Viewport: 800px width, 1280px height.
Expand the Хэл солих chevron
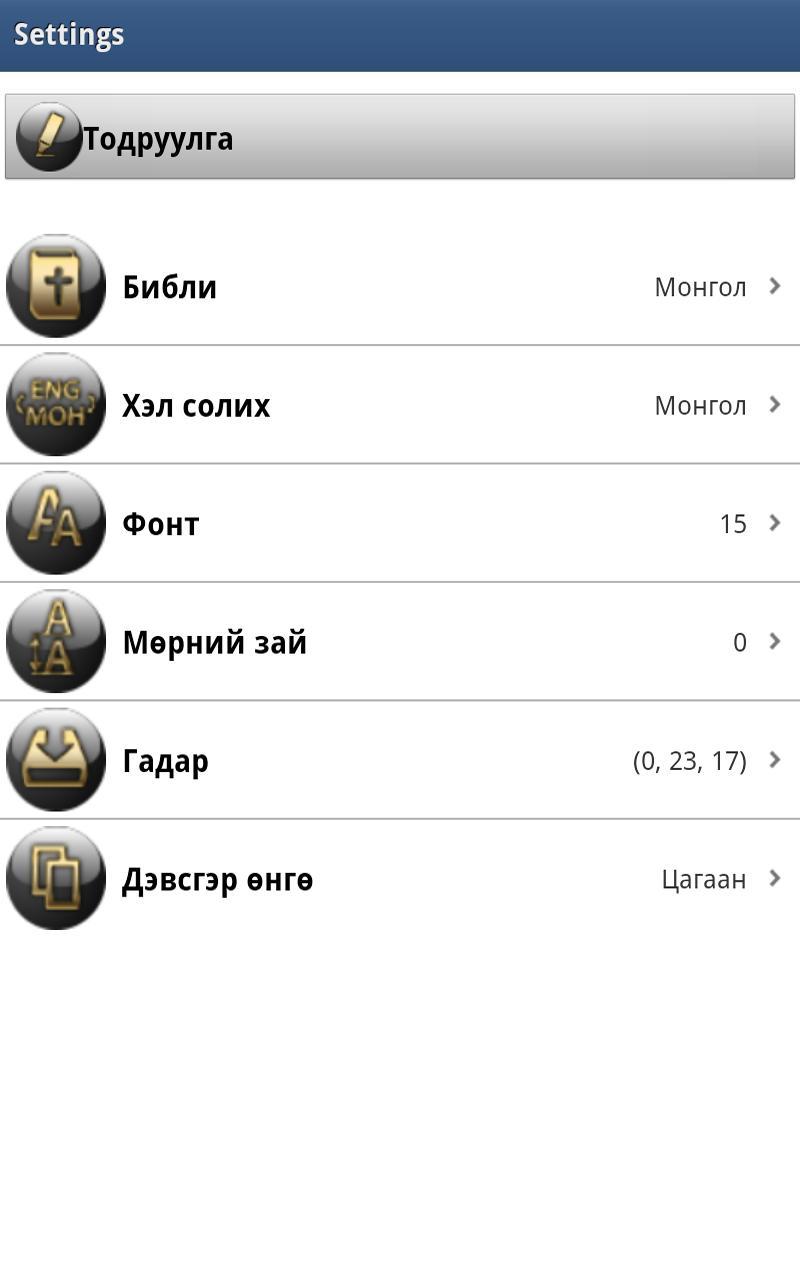775,405
